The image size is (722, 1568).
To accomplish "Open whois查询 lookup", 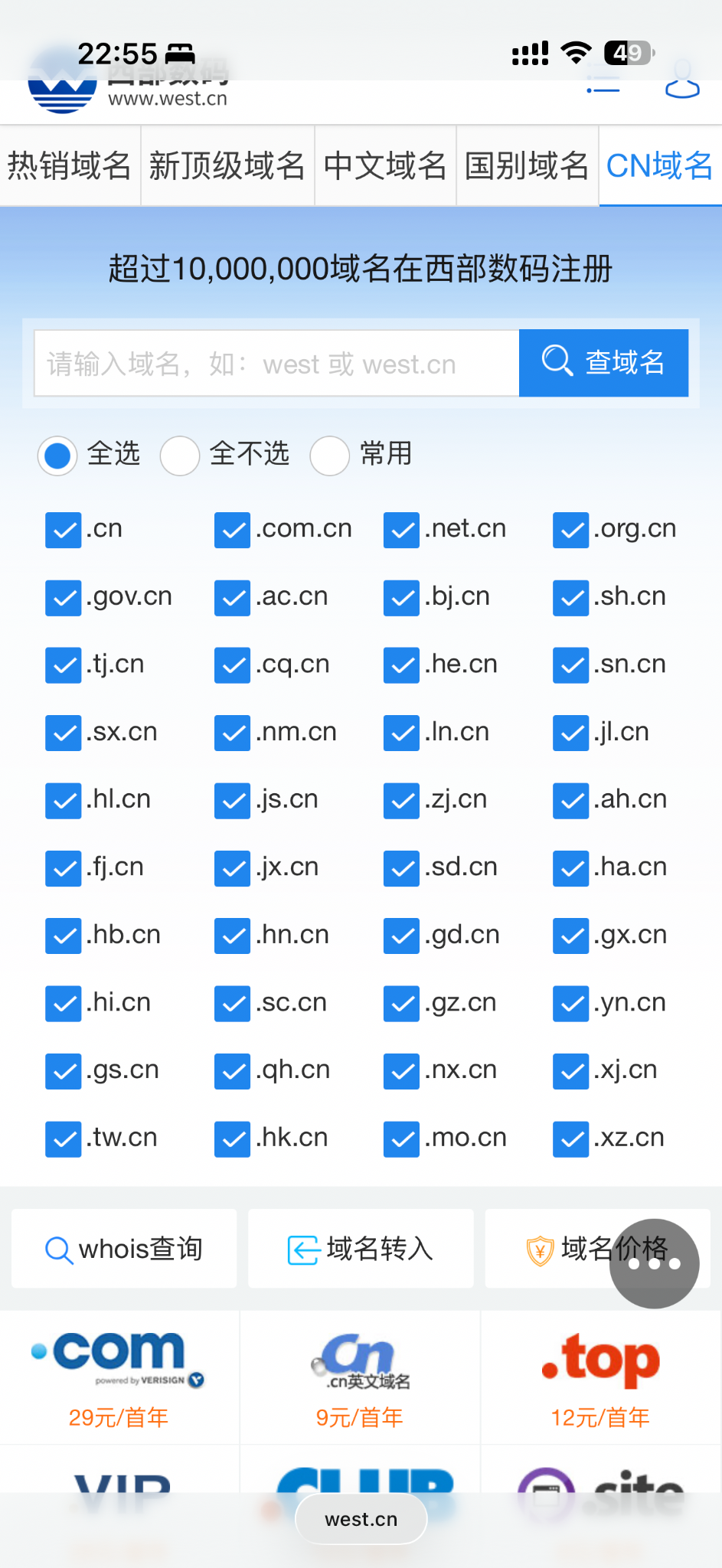I will click(x=124, y=1249).
